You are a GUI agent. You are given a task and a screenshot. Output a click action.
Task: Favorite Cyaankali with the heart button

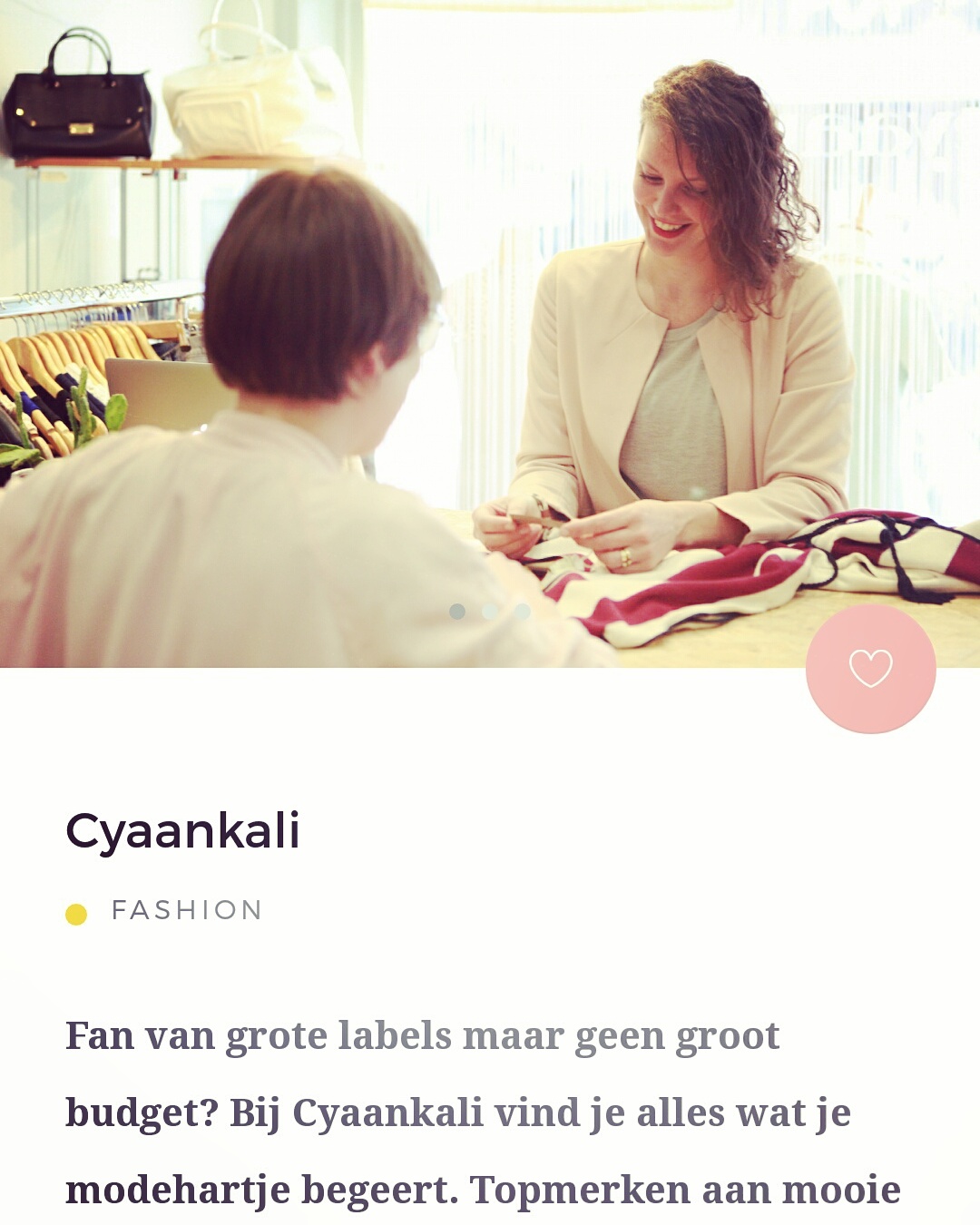pos(870,669)
